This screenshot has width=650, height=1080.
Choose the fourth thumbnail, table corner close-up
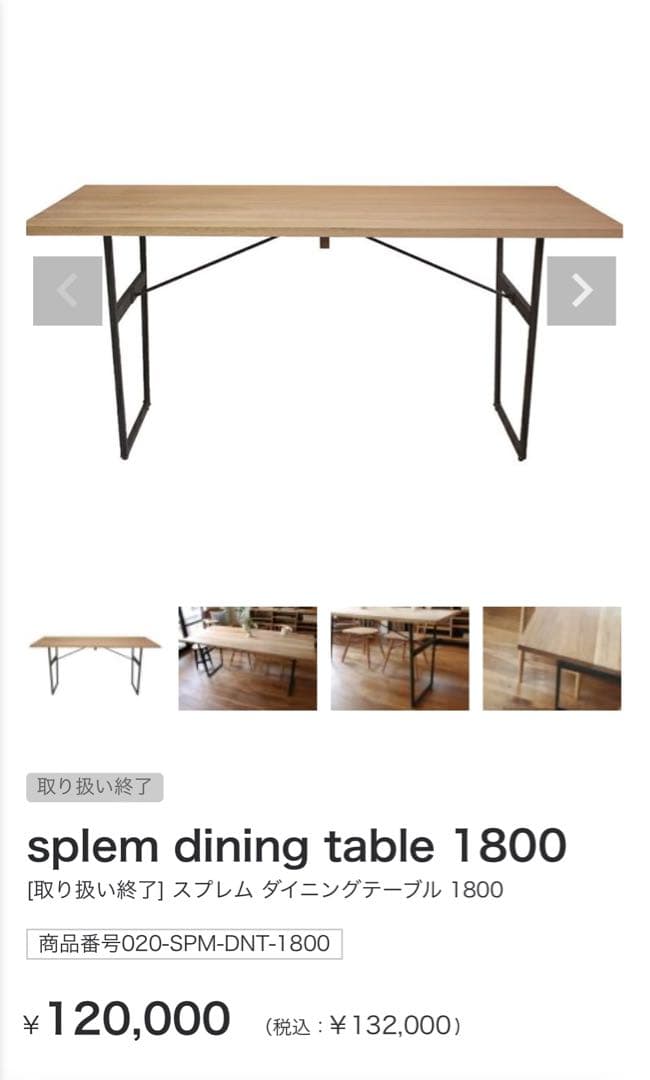coord(552,659)
